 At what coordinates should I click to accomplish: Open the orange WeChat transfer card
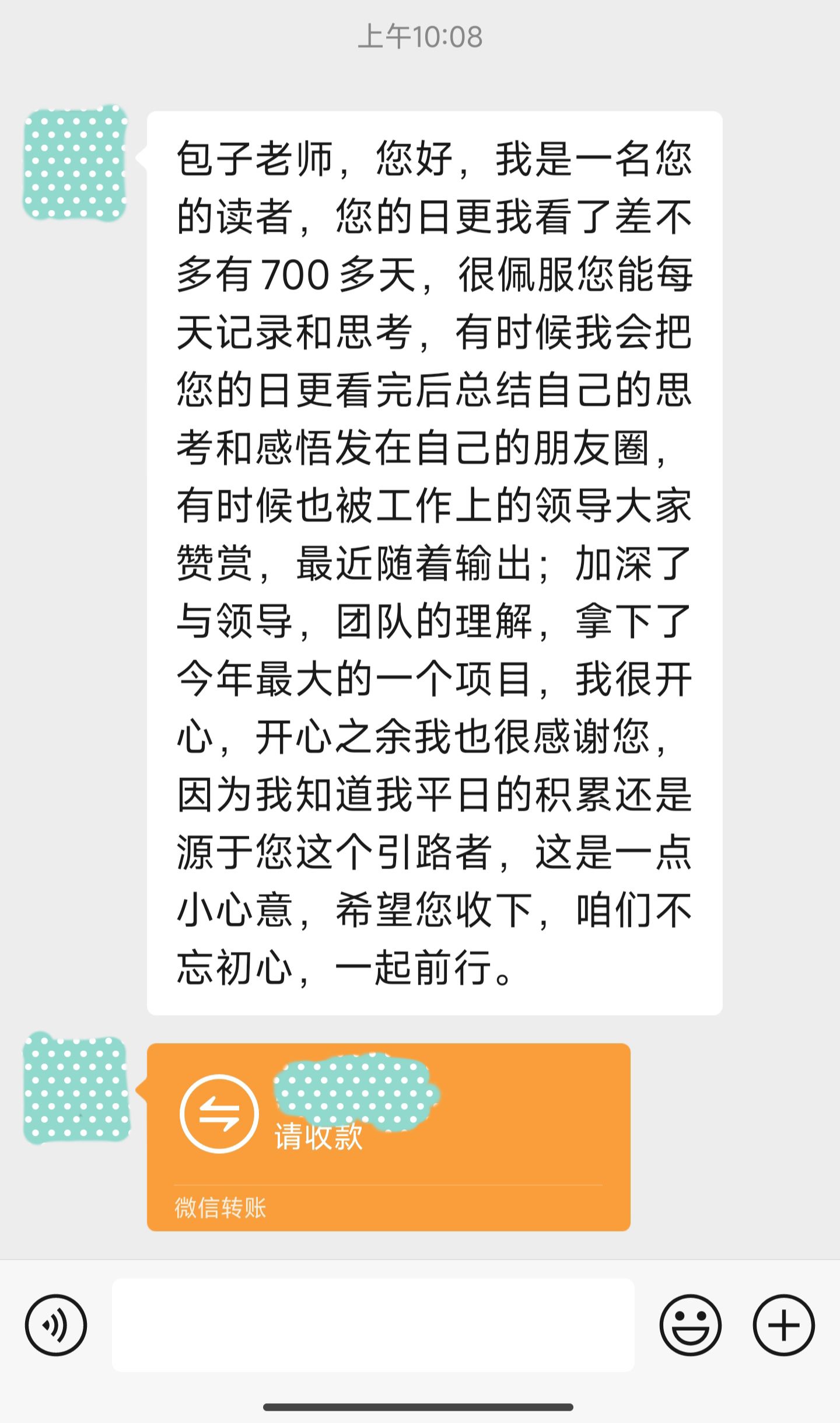(388, 1137)
